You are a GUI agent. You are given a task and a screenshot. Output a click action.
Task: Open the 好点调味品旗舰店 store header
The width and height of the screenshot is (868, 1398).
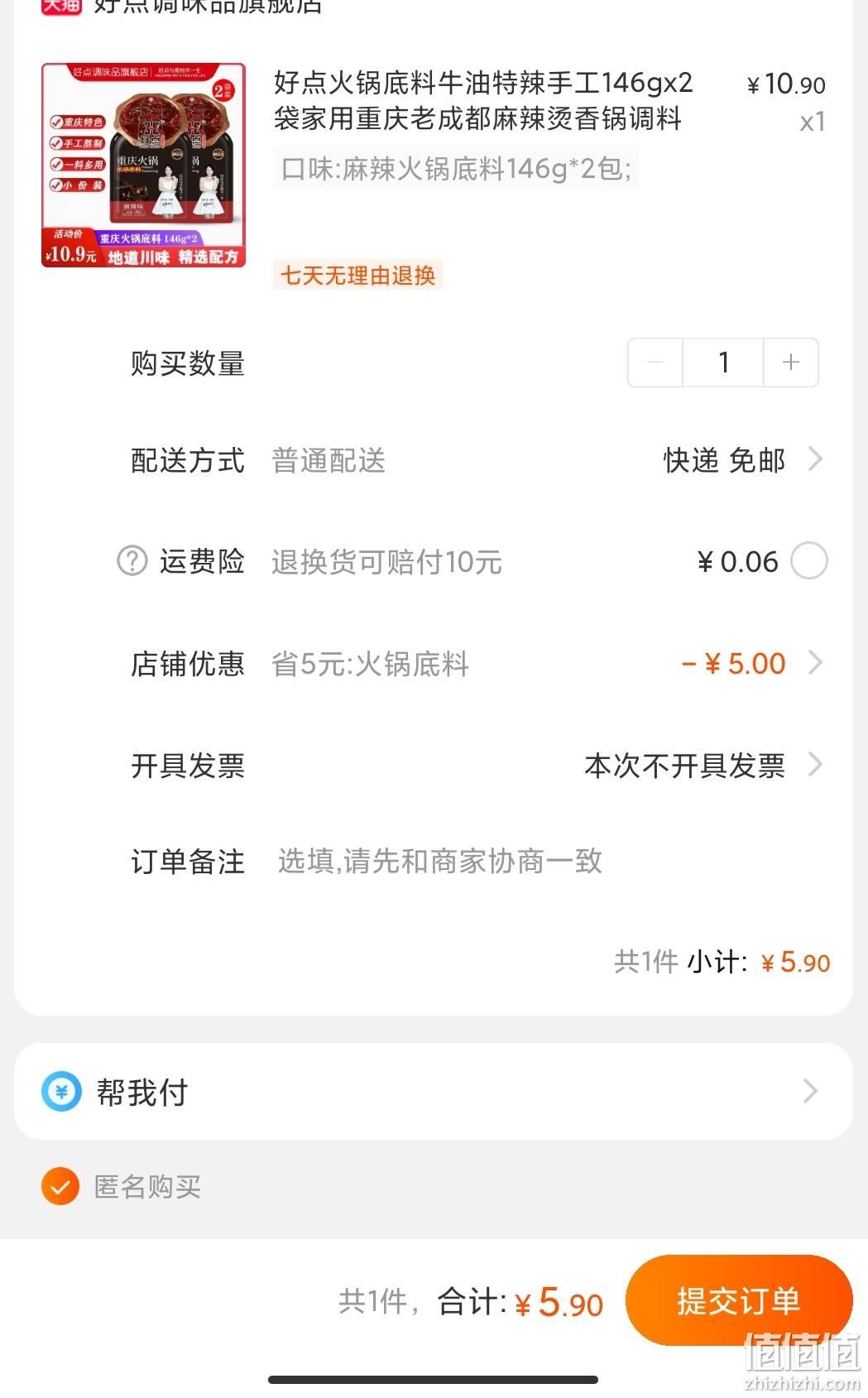pos(182,7)
